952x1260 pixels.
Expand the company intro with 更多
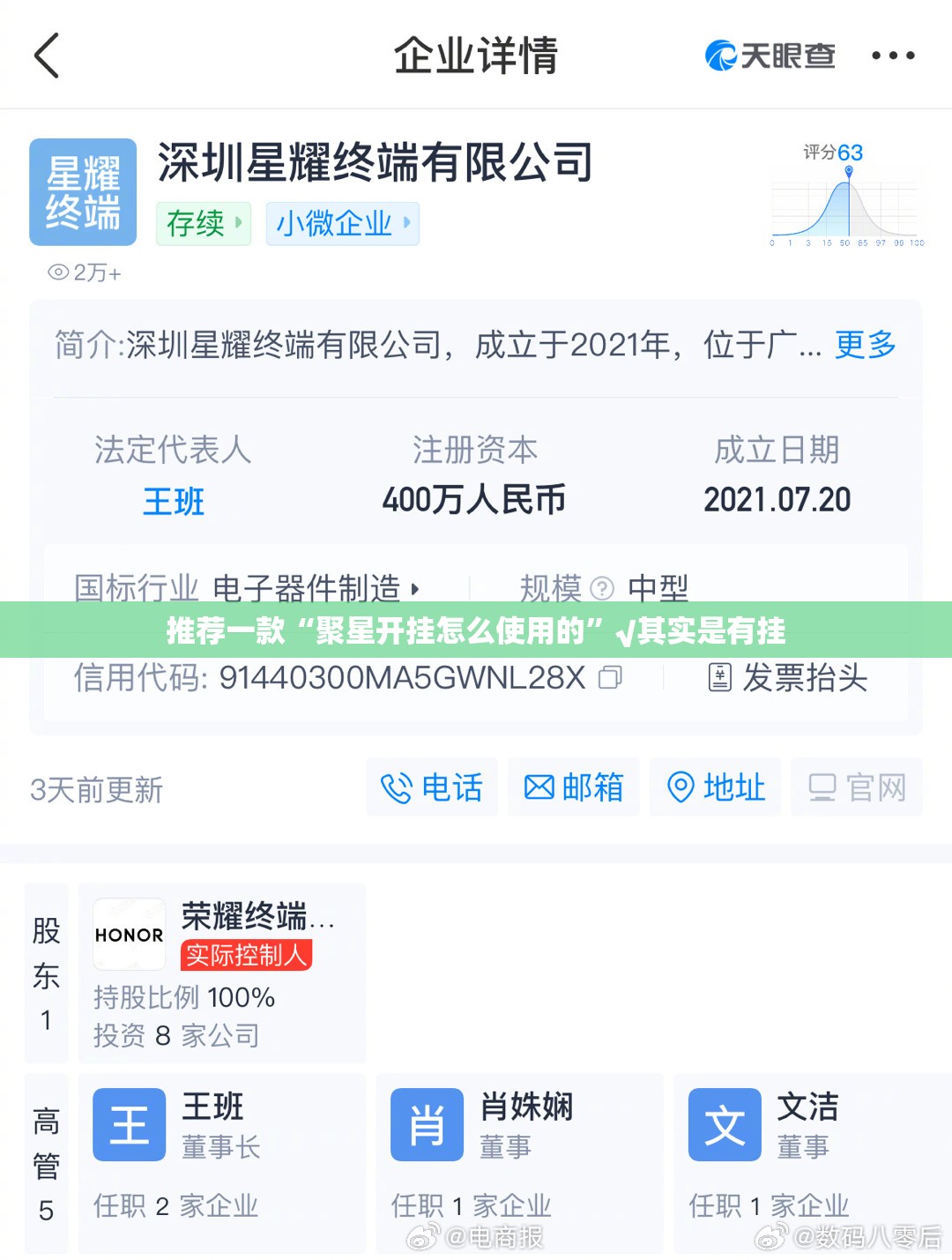[865, 345]
